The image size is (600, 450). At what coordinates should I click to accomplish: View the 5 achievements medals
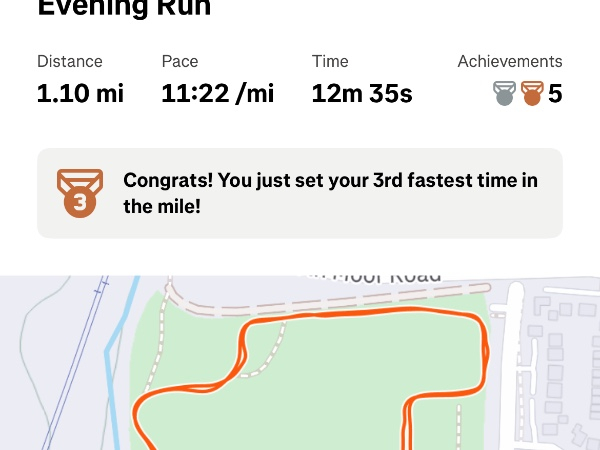pyautogui.click(x=527, y=94)
